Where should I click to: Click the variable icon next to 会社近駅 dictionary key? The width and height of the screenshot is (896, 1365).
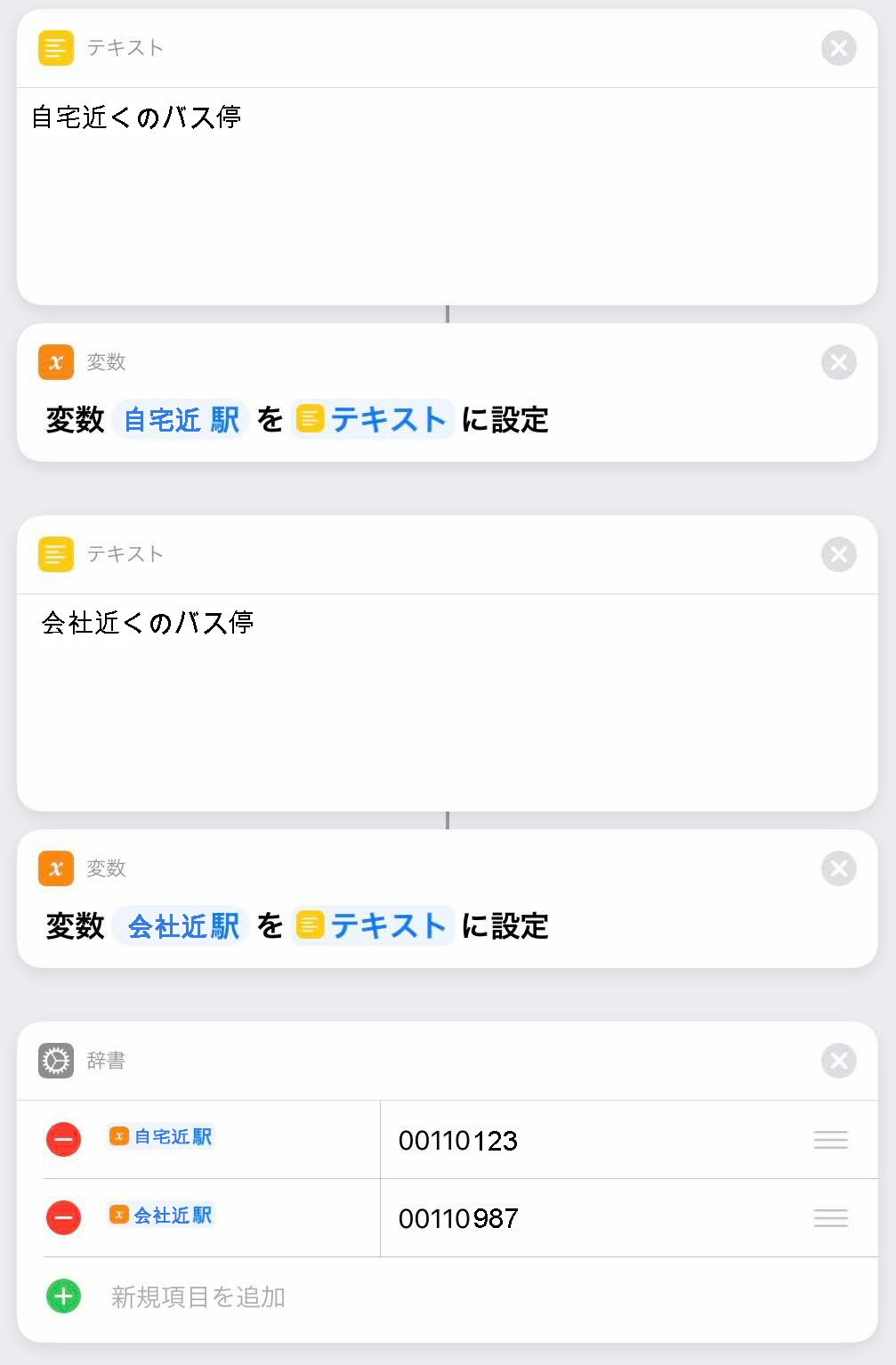(x=118, y=1216)
